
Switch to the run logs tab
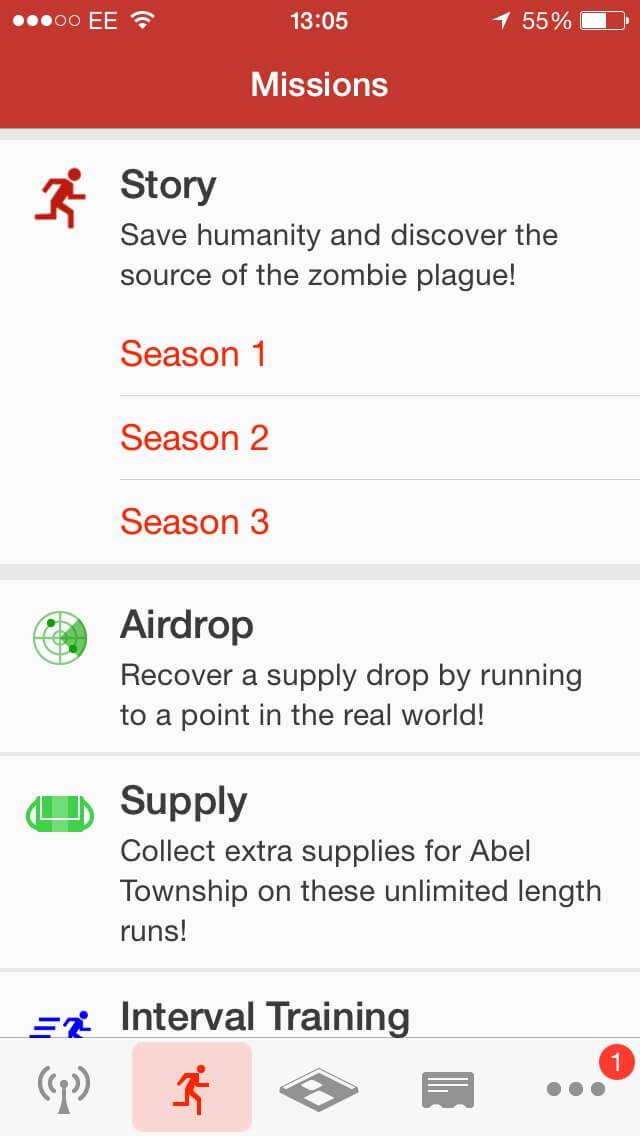coord(448,1087)
